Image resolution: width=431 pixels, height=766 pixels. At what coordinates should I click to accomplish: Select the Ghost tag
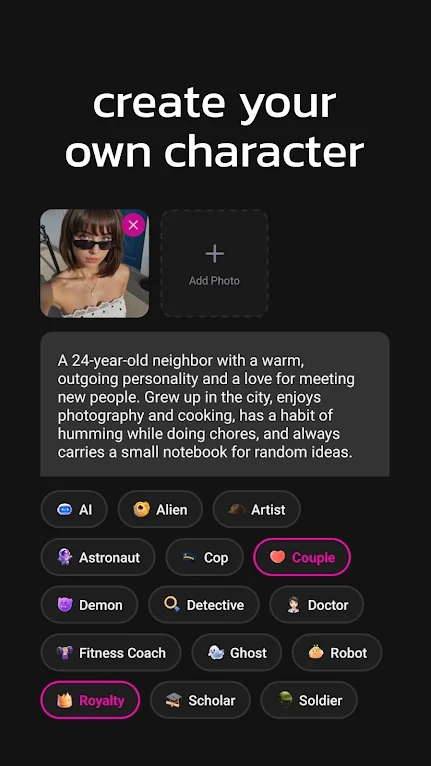click(x=237, y=653)
